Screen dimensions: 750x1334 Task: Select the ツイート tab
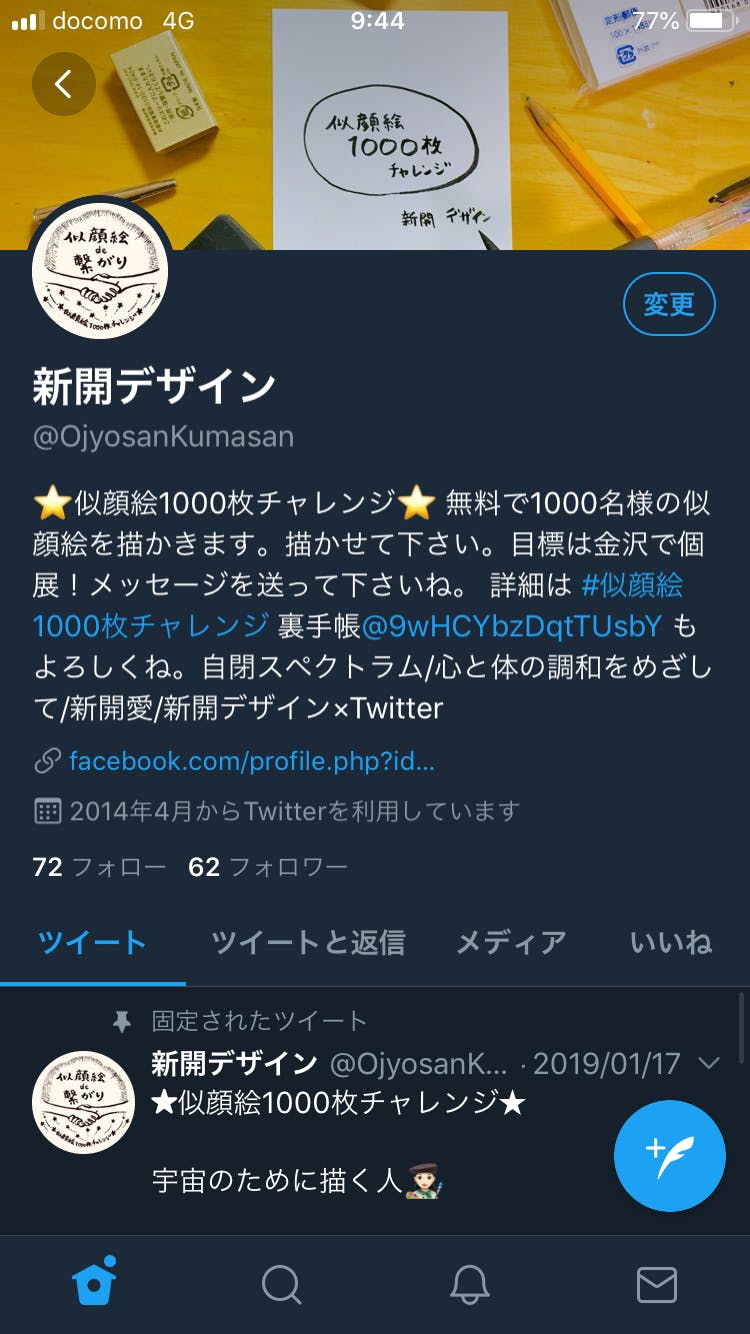click(92, 942)
